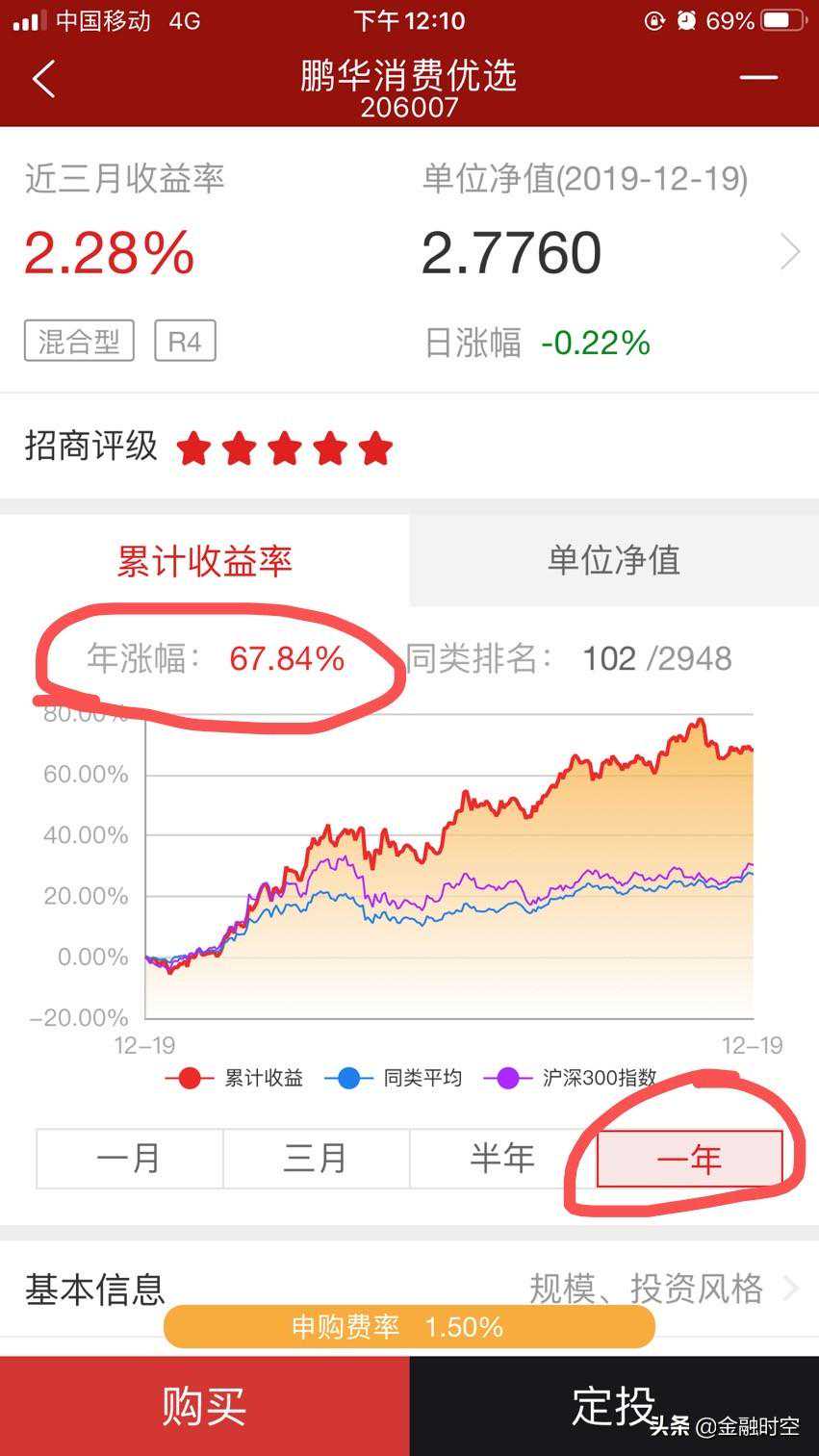Go back using the top-left arrow
The width and height of the screenshot is (819, 1456).
(x=43, y=78)
